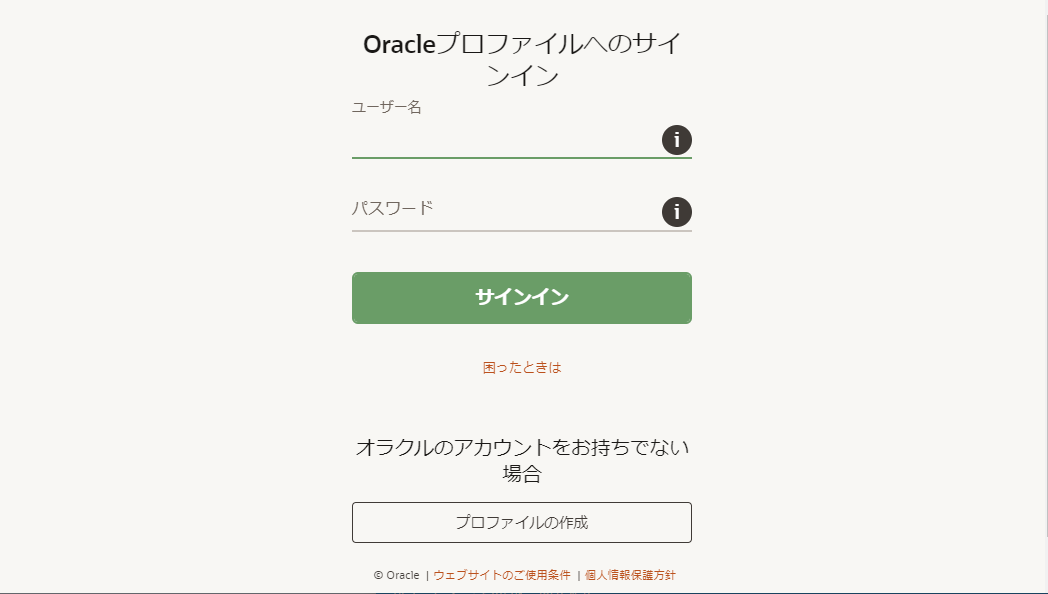Screen dimensions: 1048x594
Task: Tap the ユーザー名 input field
Action: click(505, 141)
